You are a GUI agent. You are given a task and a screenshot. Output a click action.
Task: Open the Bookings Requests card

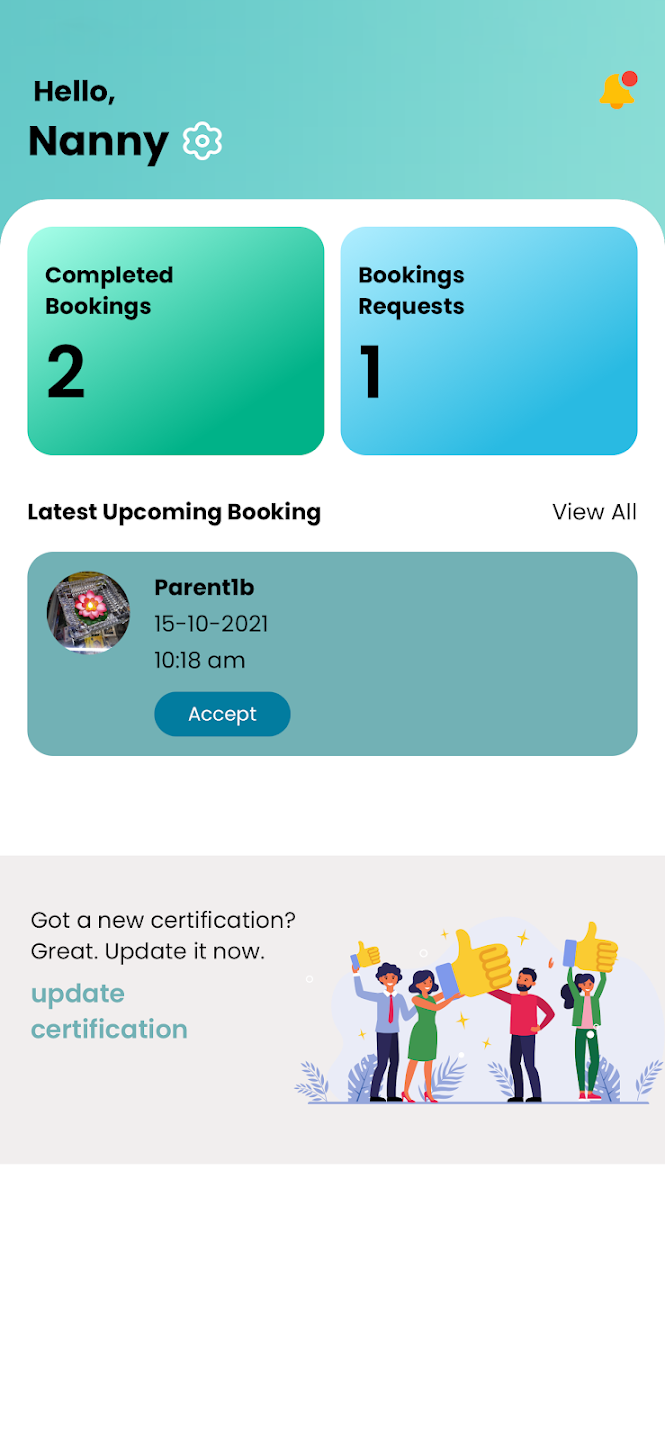tap(489, 341)
